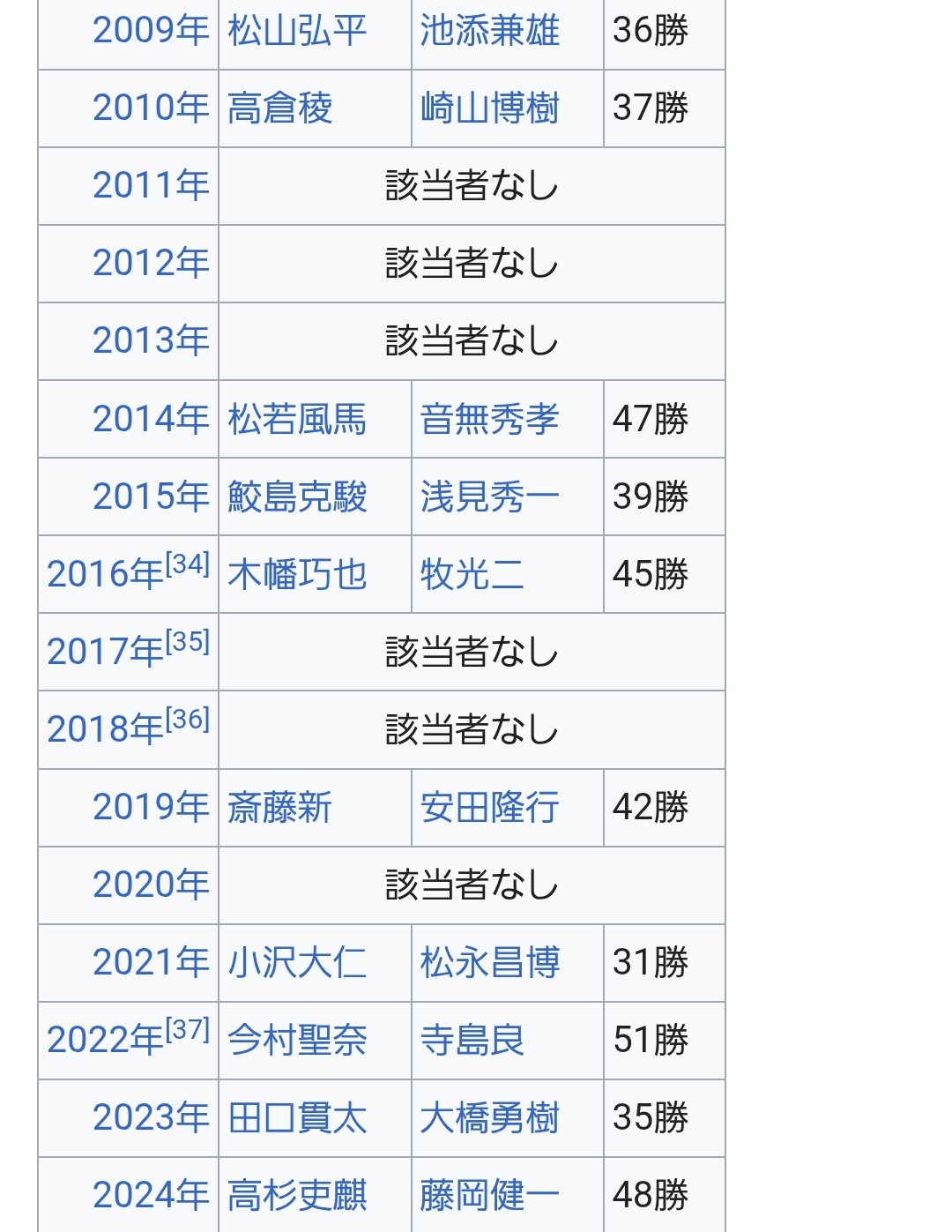The width and height of the screenshot is (952, 1232).
Task: Open the 2014年 year link
Action: pos(150,419)
